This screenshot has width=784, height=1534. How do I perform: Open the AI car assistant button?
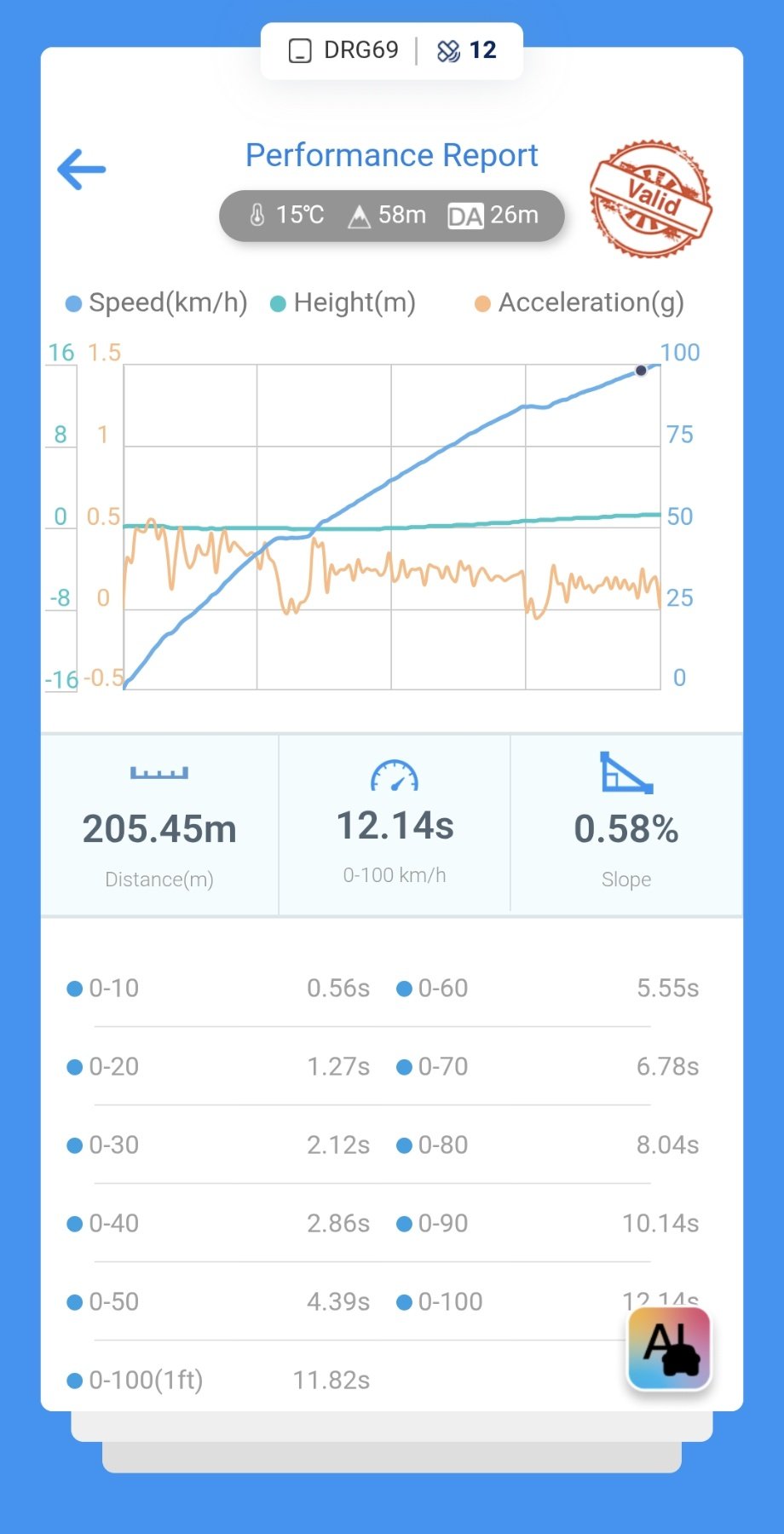click(x=669, y=1348)
